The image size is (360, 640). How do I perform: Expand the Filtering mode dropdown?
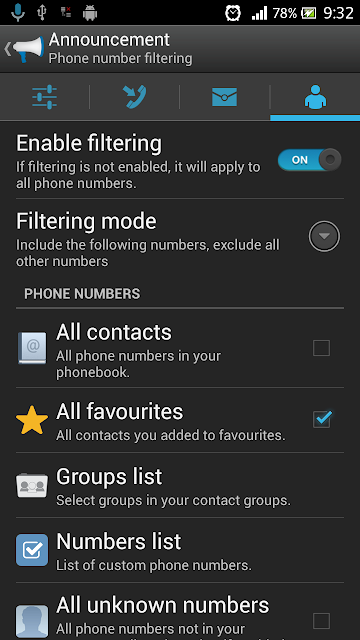[324, 236]
